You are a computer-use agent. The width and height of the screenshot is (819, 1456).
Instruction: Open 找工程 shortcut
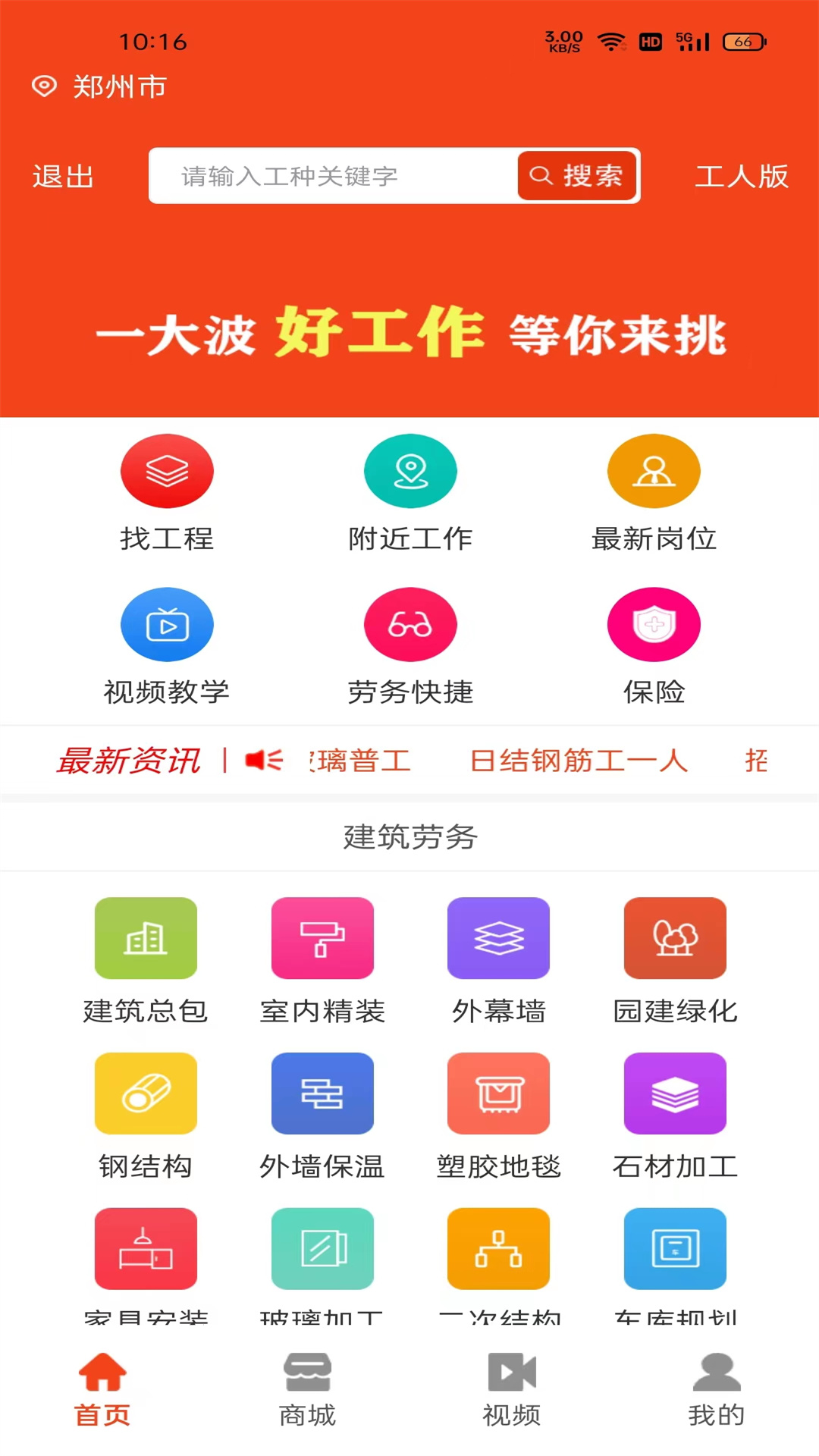pos(167,493)
